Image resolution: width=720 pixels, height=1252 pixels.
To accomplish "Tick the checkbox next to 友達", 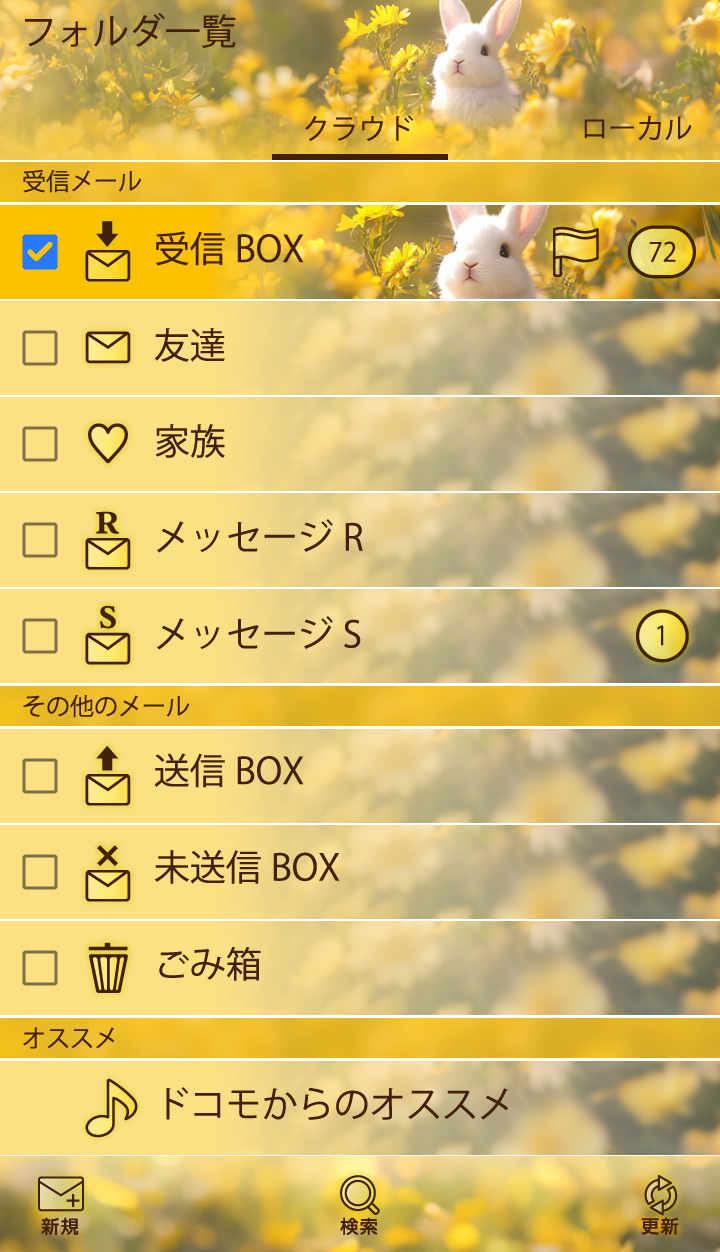I will pyautogui.click(x=40, y=348).
